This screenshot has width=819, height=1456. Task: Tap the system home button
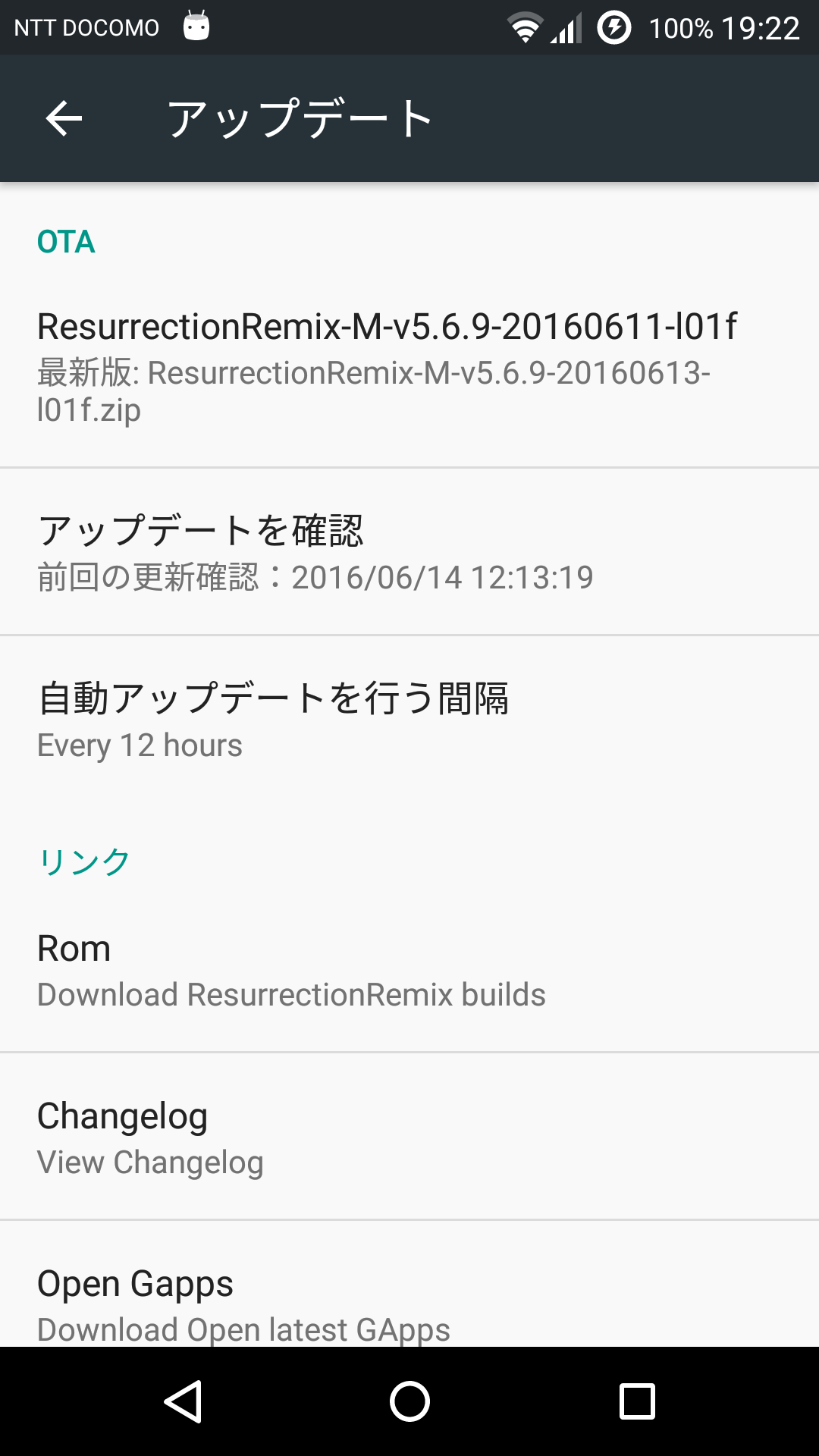click(409, 1401)
